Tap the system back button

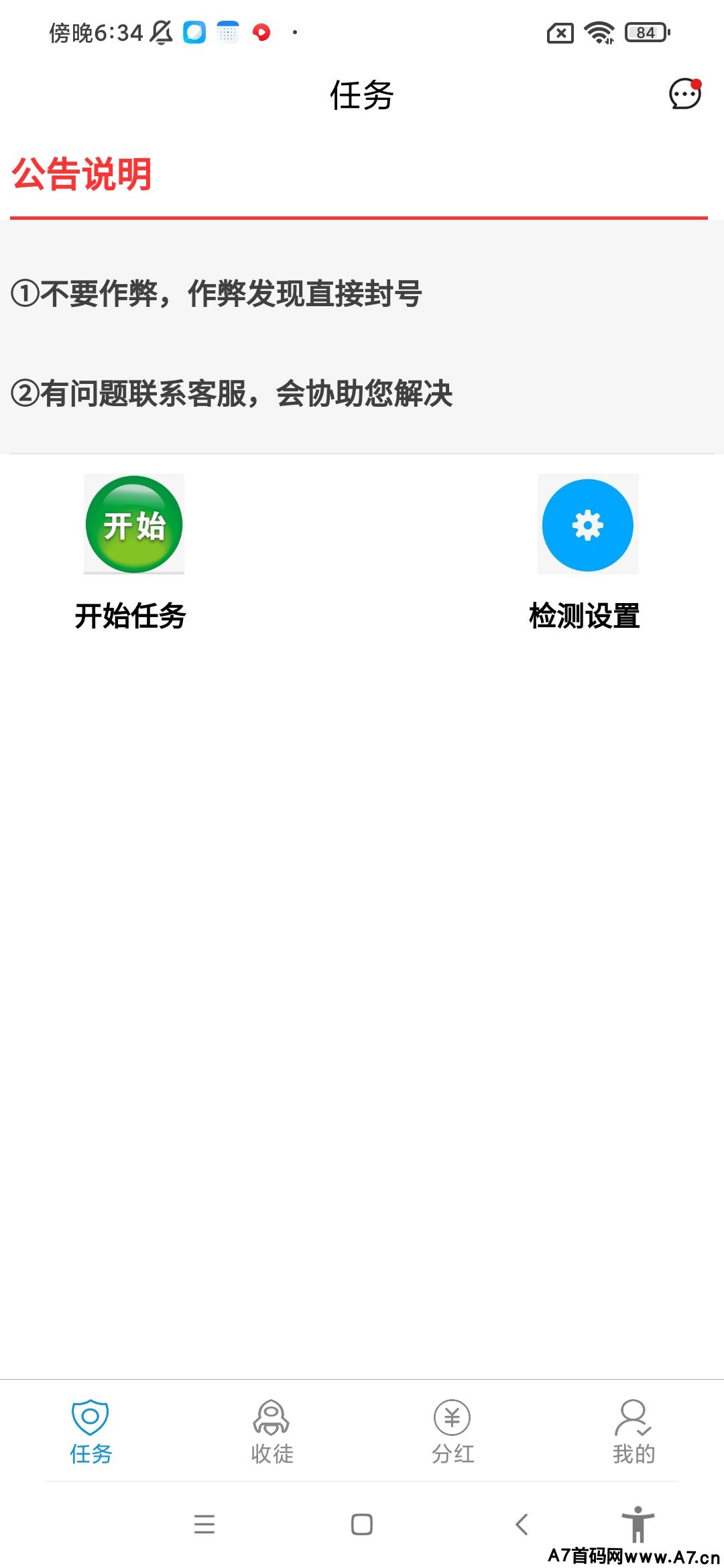(522, 1524)
